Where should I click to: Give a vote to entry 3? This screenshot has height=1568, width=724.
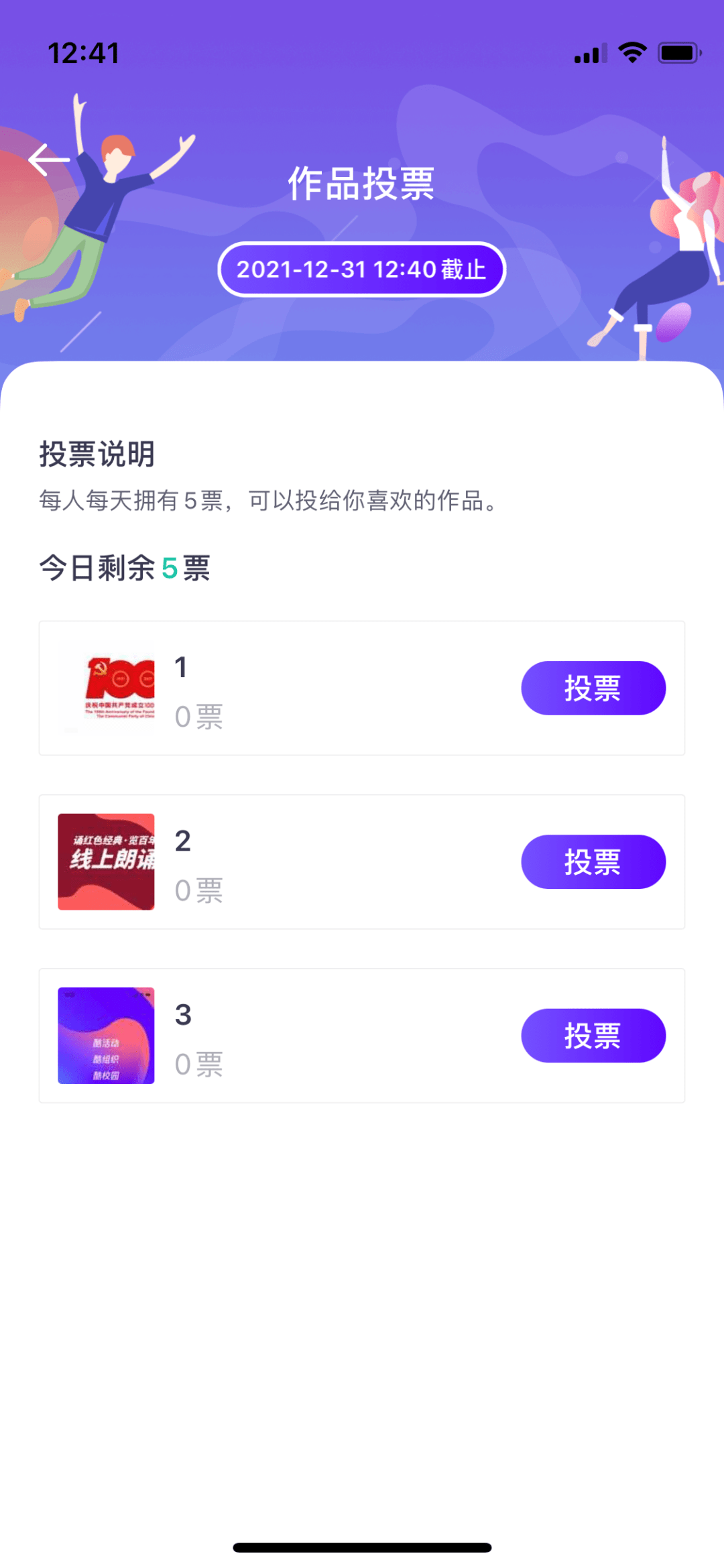(x=593, y=1035)
